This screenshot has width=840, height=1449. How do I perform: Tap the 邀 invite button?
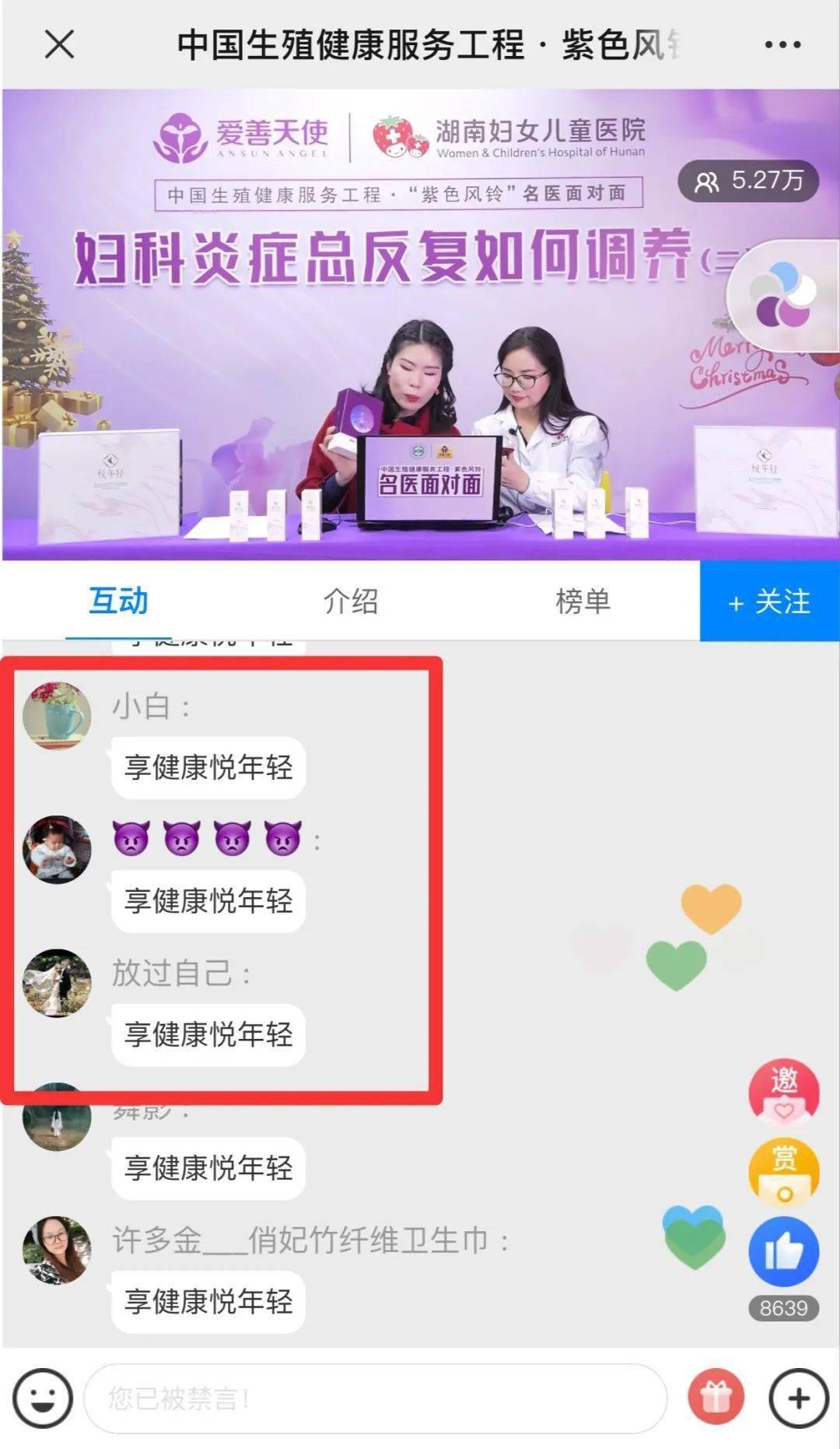[783, 1091]
